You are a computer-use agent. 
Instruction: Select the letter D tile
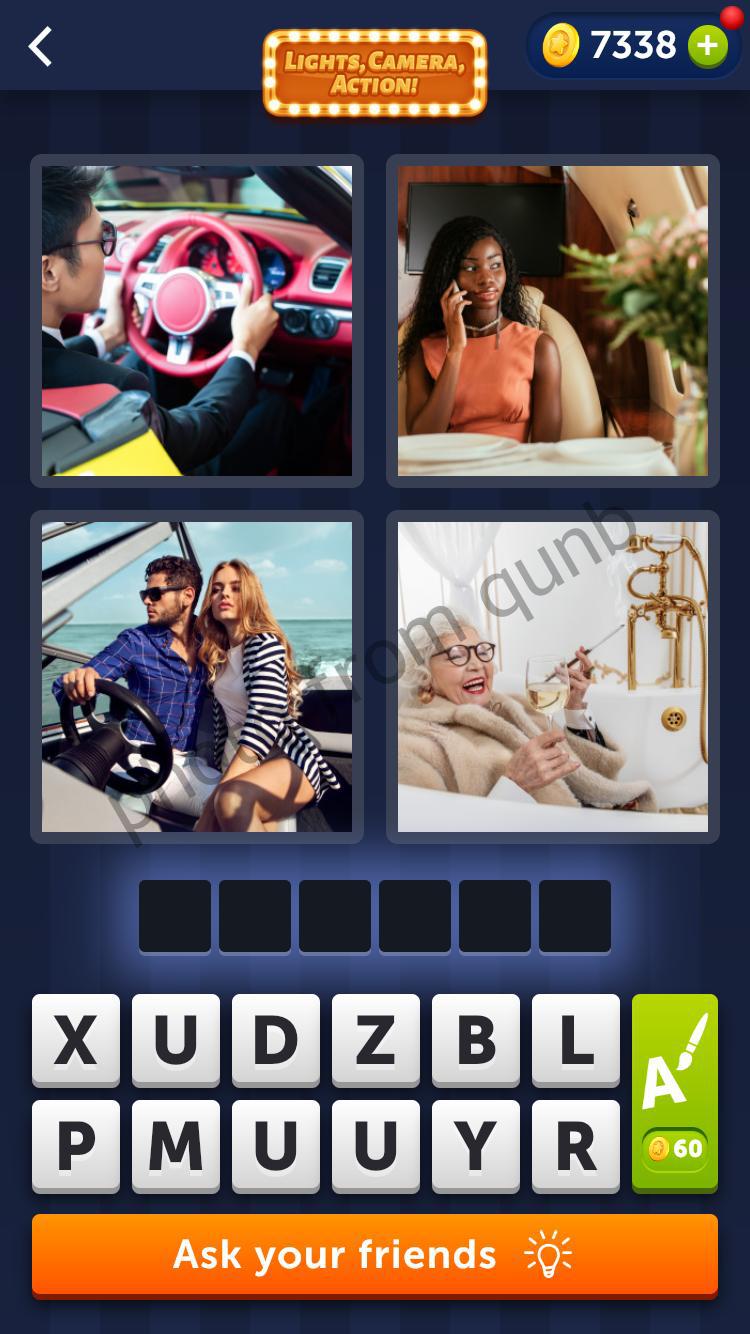[276, 1040]
